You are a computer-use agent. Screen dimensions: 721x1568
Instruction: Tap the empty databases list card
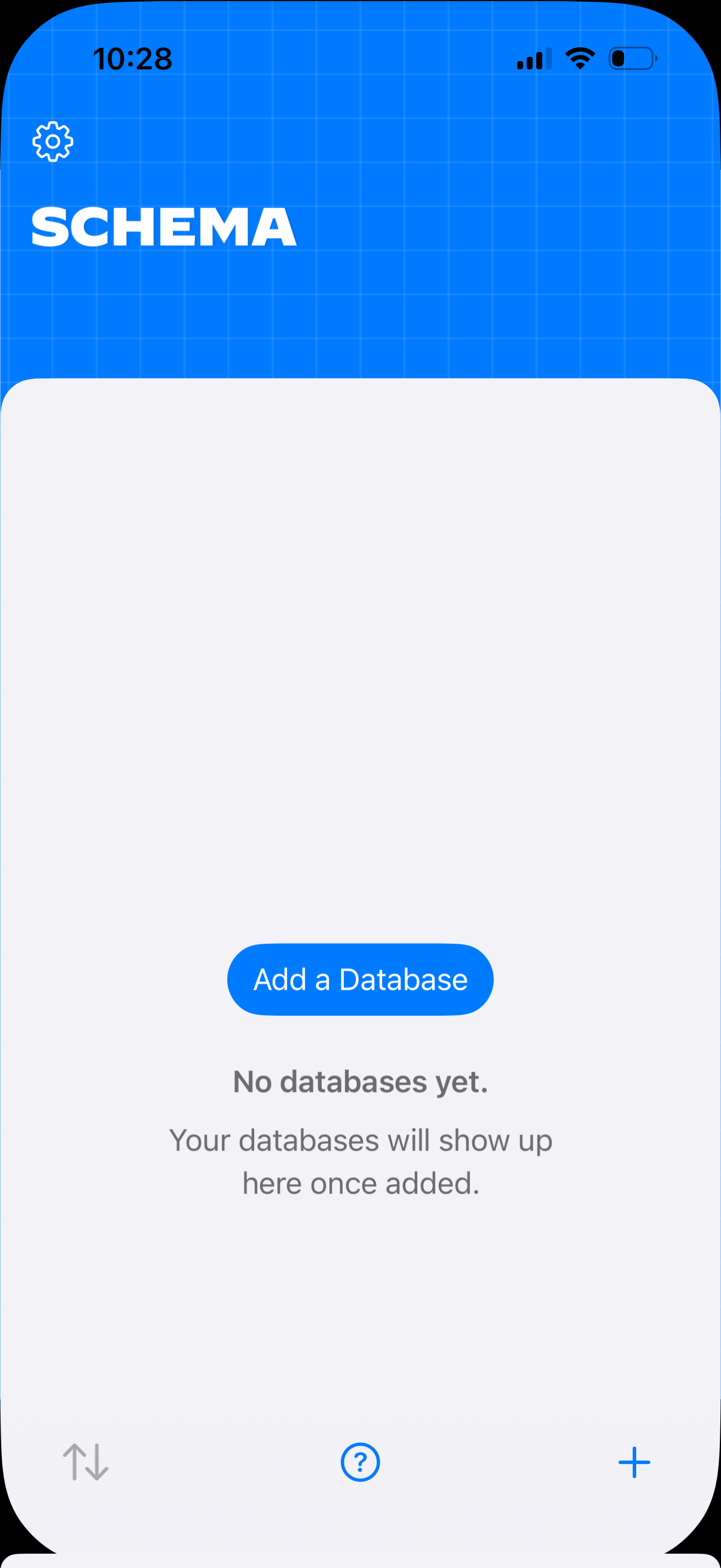360,670
